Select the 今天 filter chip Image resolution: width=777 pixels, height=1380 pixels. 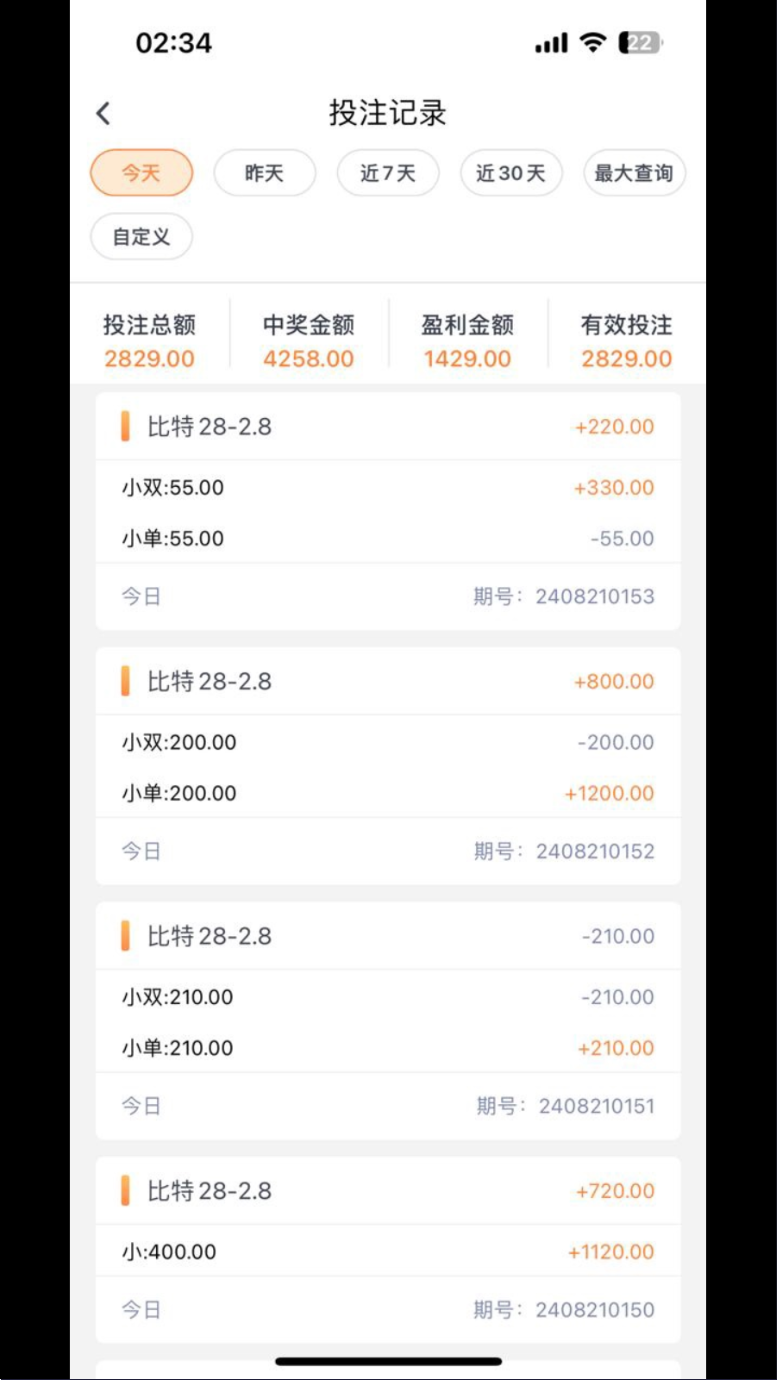(141, 173)
